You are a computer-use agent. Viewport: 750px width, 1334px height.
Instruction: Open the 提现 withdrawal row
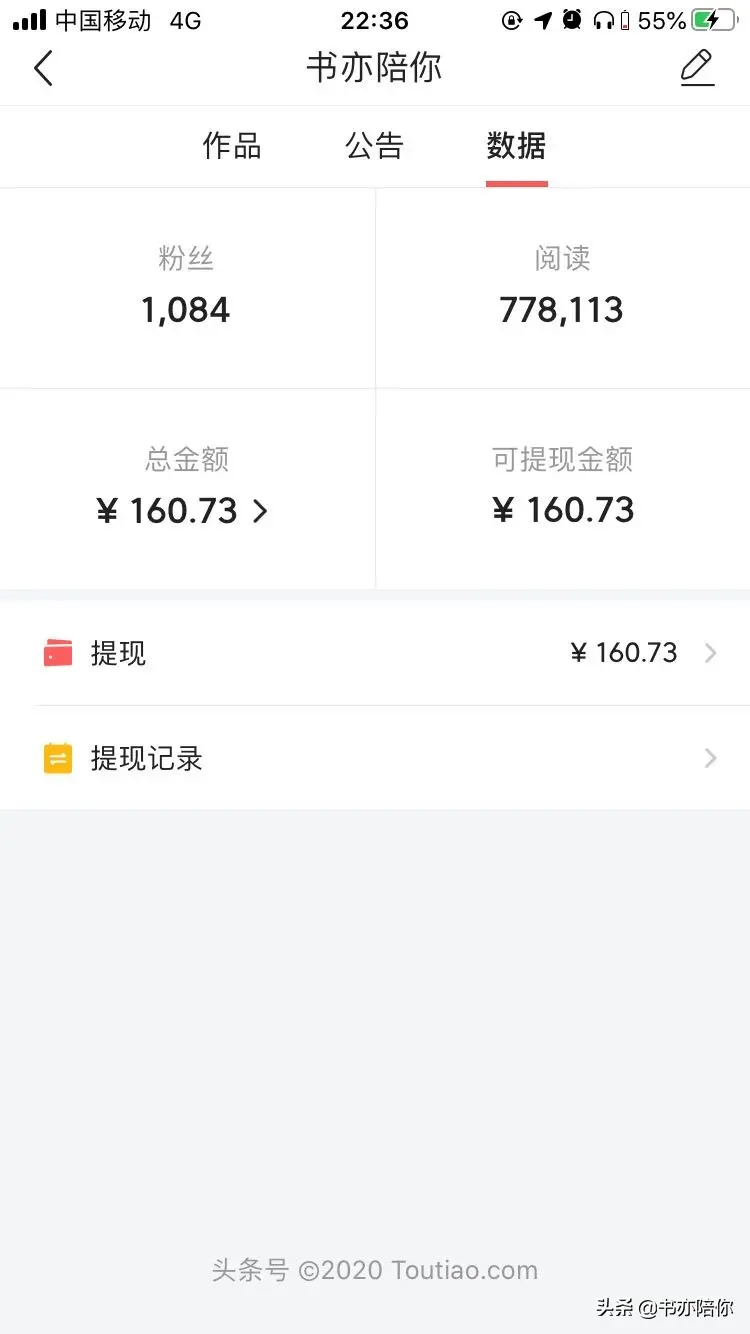[375, 653]
